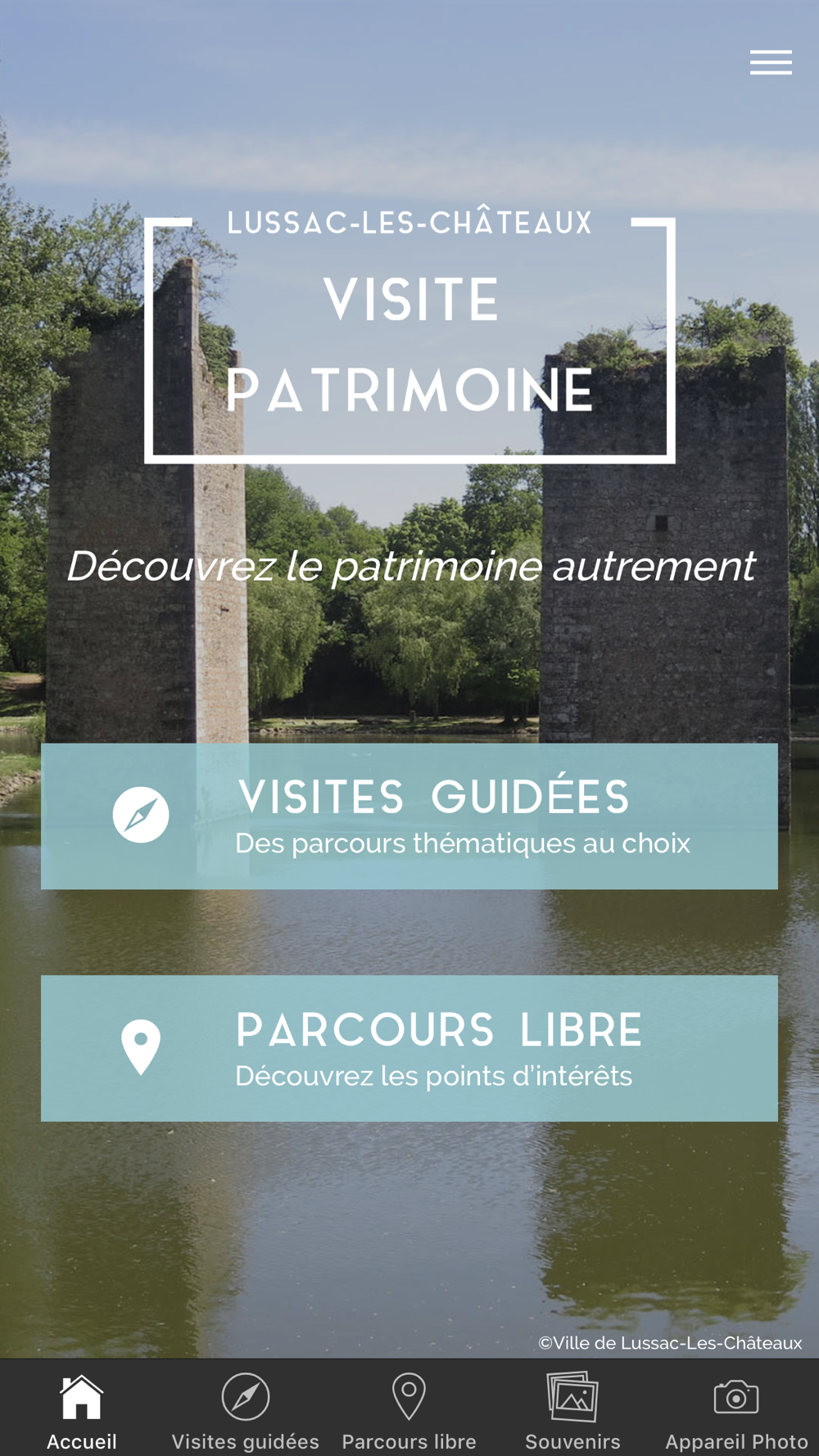
Task: Select the Souvenirs tab
Action: coord(573,1410)
